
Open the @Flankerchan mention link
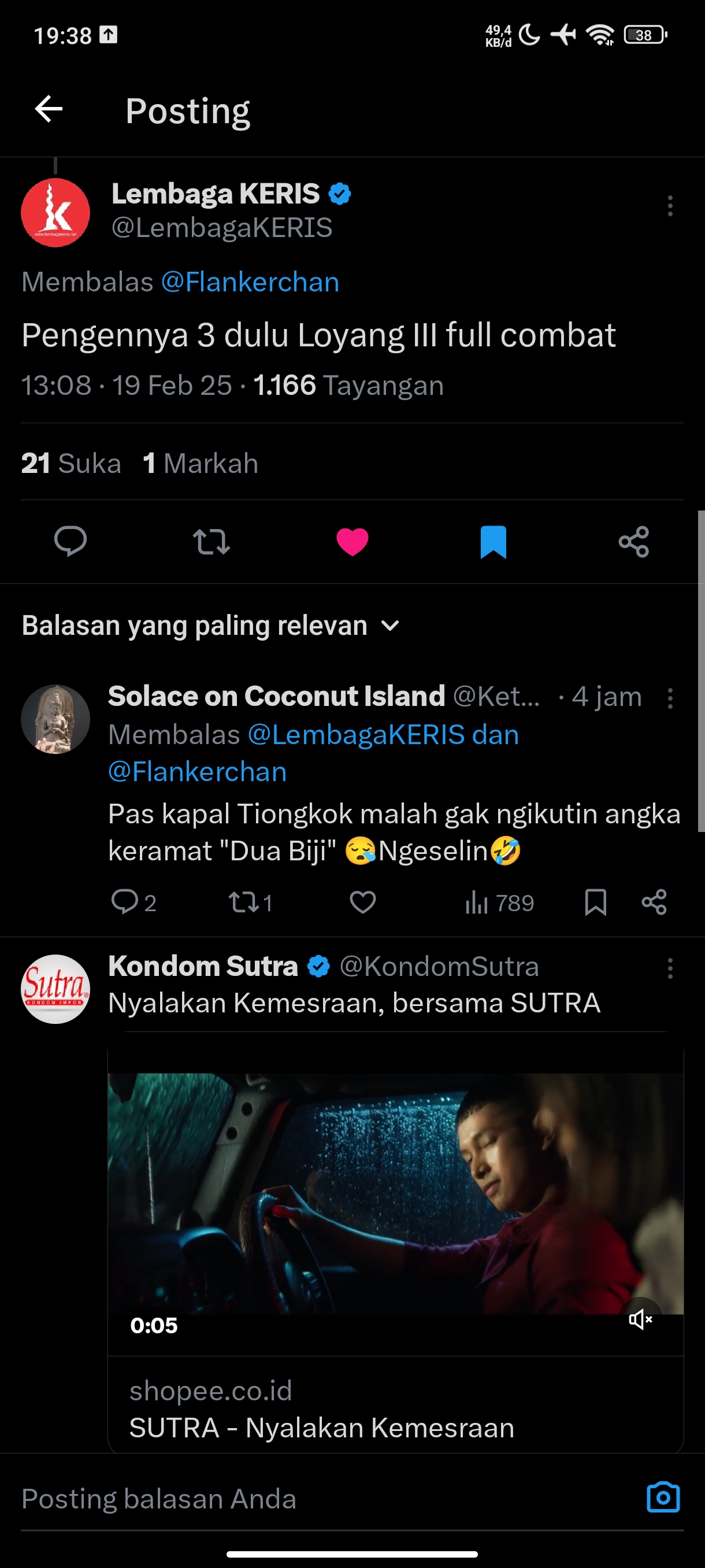(250, 282)
